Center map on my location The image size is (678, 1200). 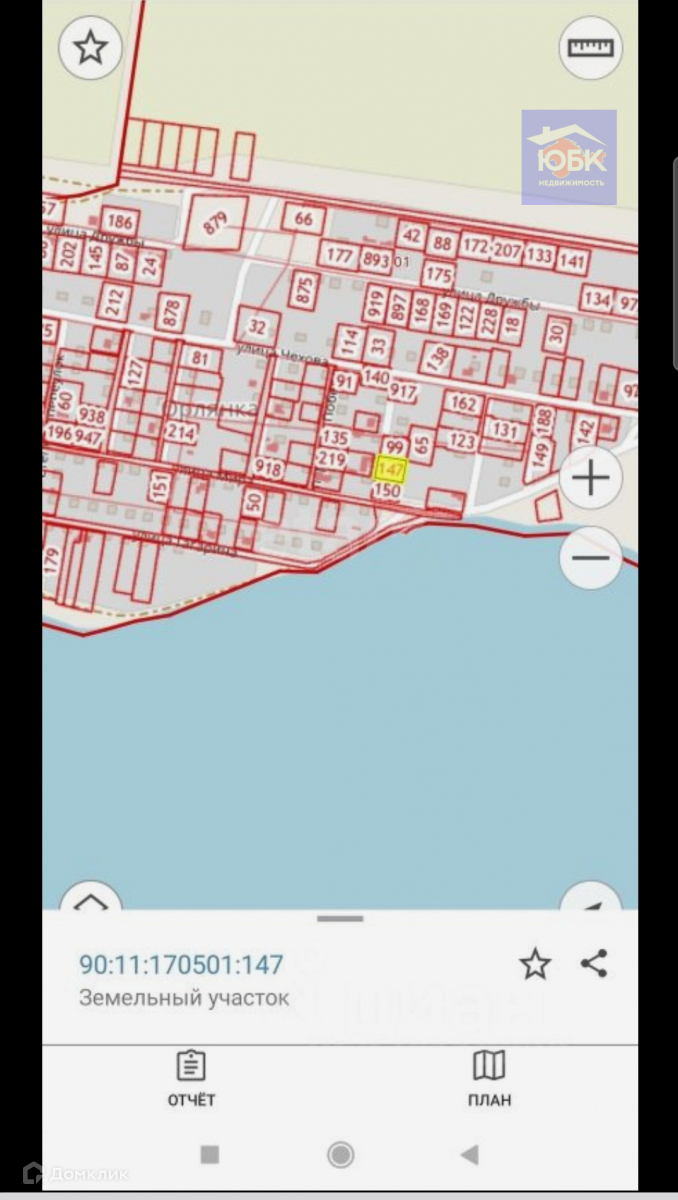(590, 898)
